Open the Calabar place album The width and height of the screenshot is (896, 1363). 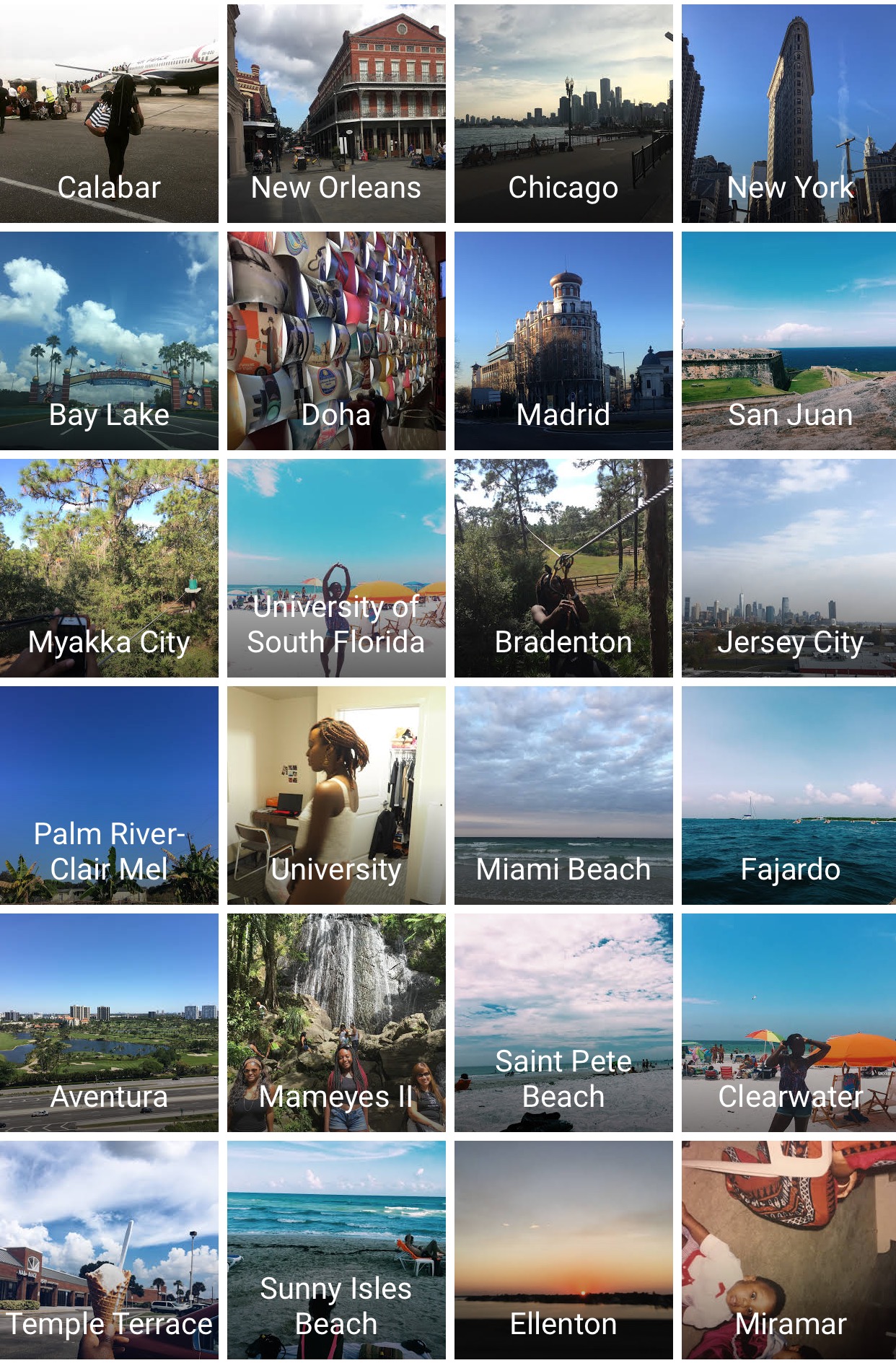pos(109,114)
